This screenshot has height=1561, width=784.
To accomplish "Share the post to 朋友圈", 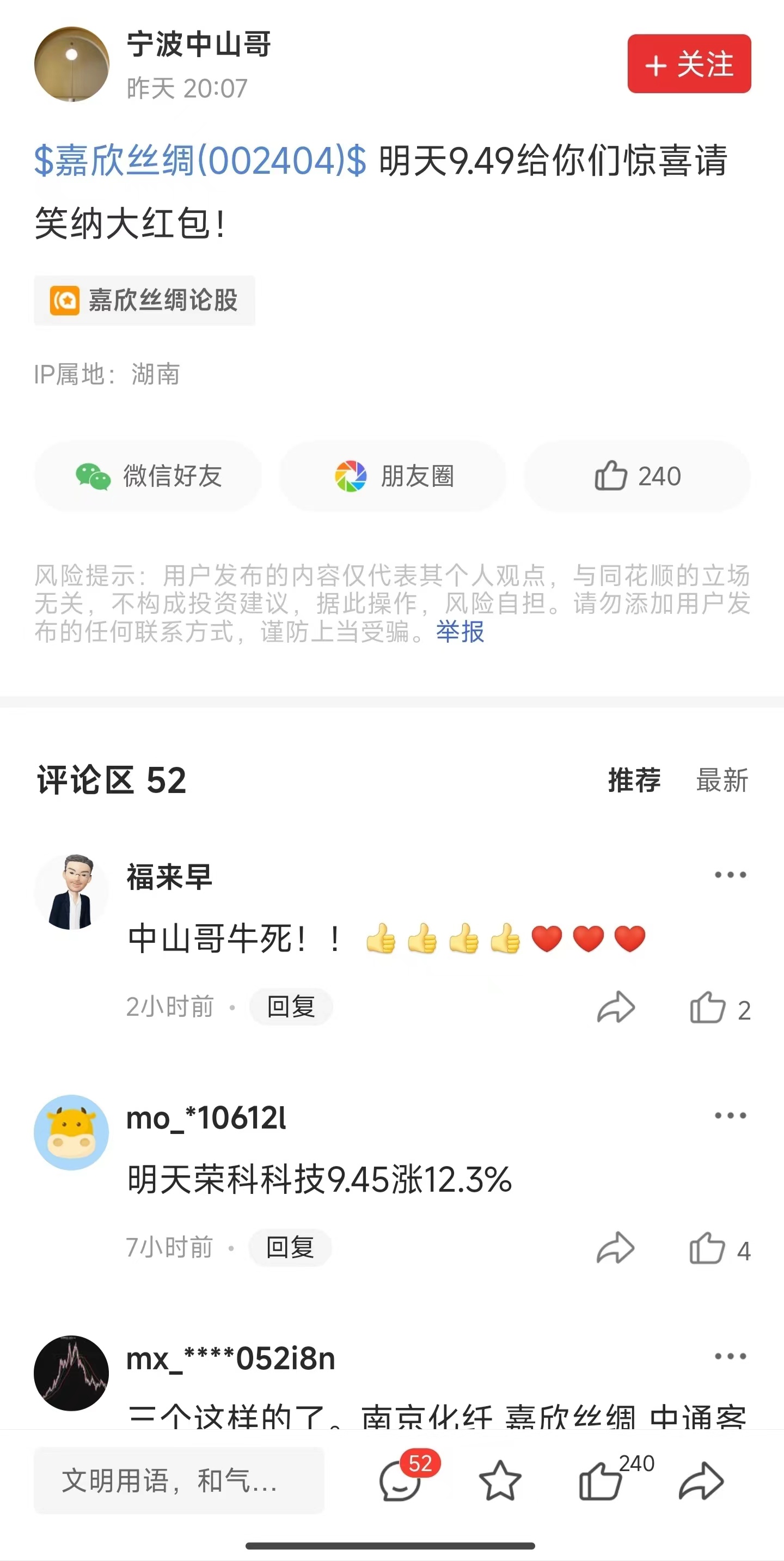I will (x=393, y=476).
